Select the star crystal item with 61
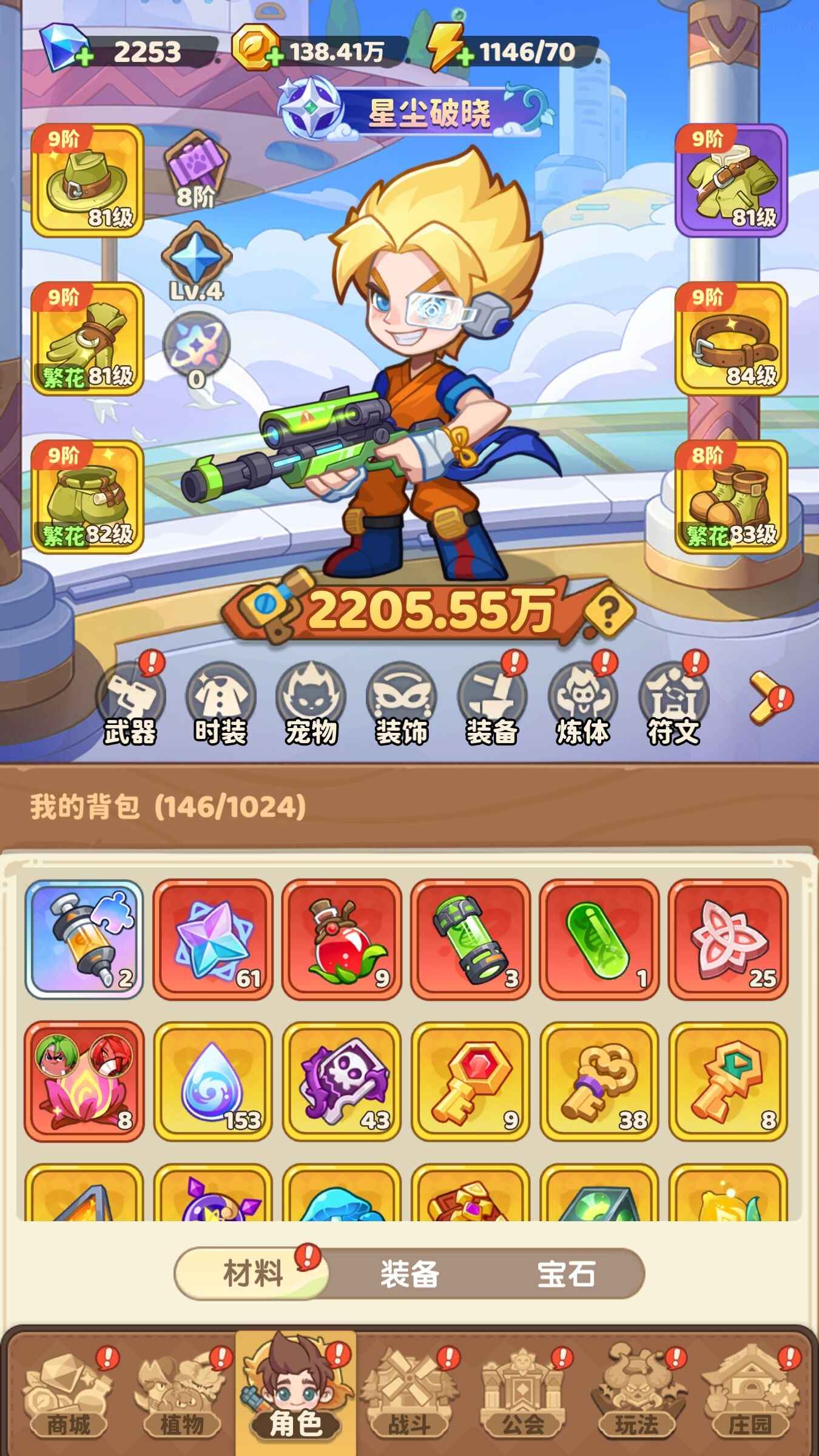Viewport: 819px width, 1456px height. coord(213,939)
